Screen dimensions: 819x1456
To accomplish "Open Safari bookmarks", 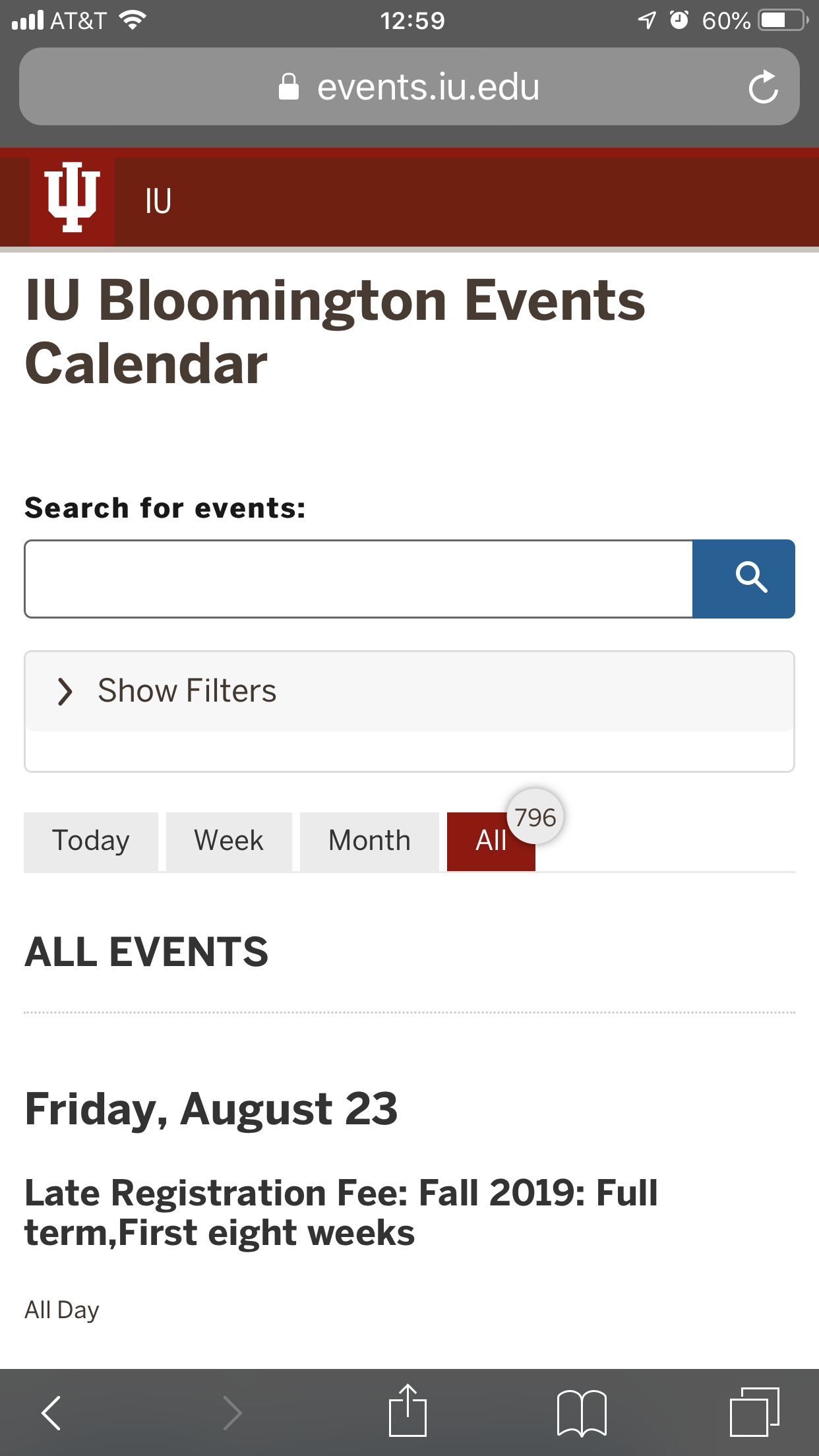I will tap(582, 1412).
